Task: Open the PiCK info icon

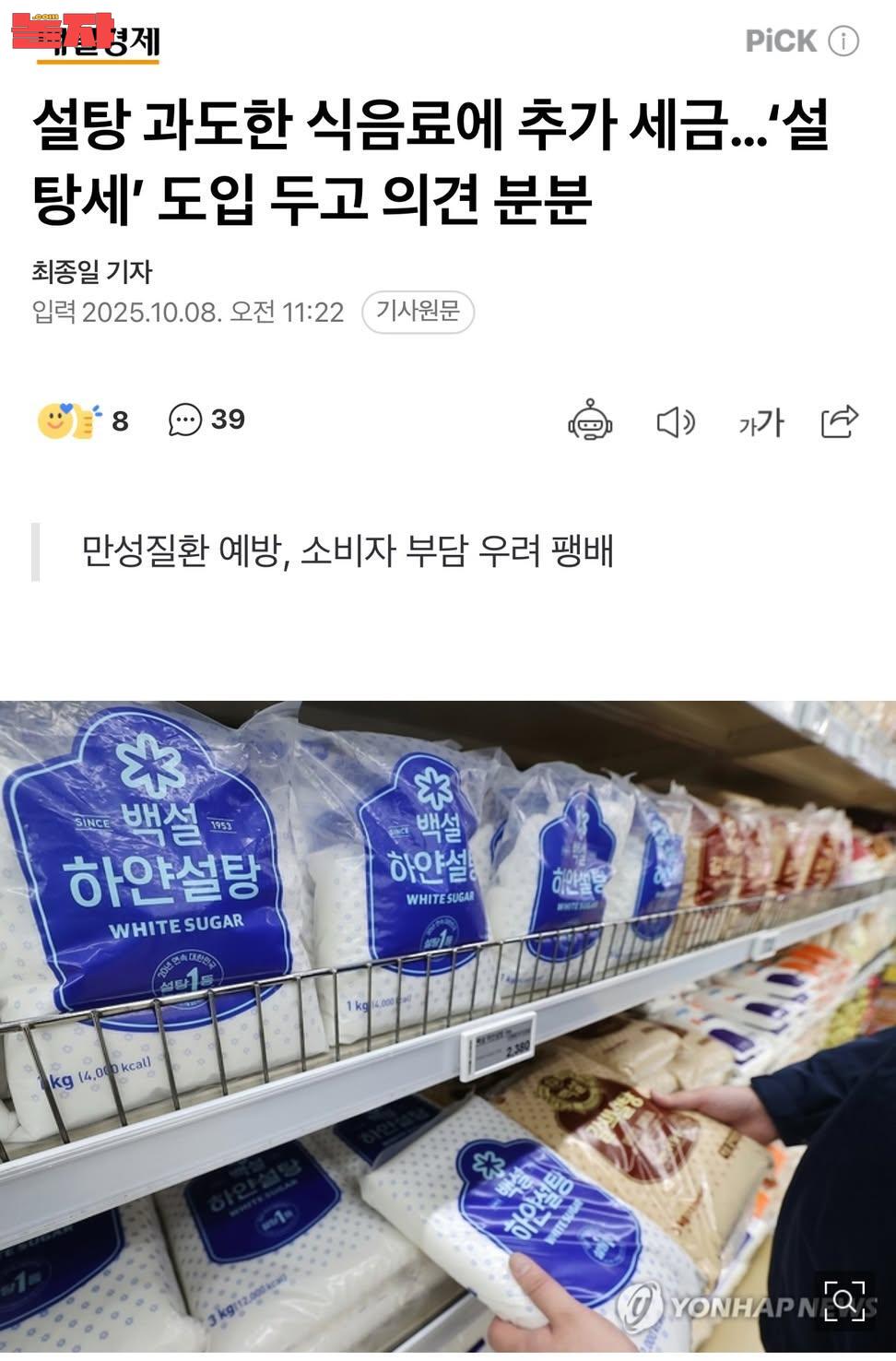Action: point(843,41)
